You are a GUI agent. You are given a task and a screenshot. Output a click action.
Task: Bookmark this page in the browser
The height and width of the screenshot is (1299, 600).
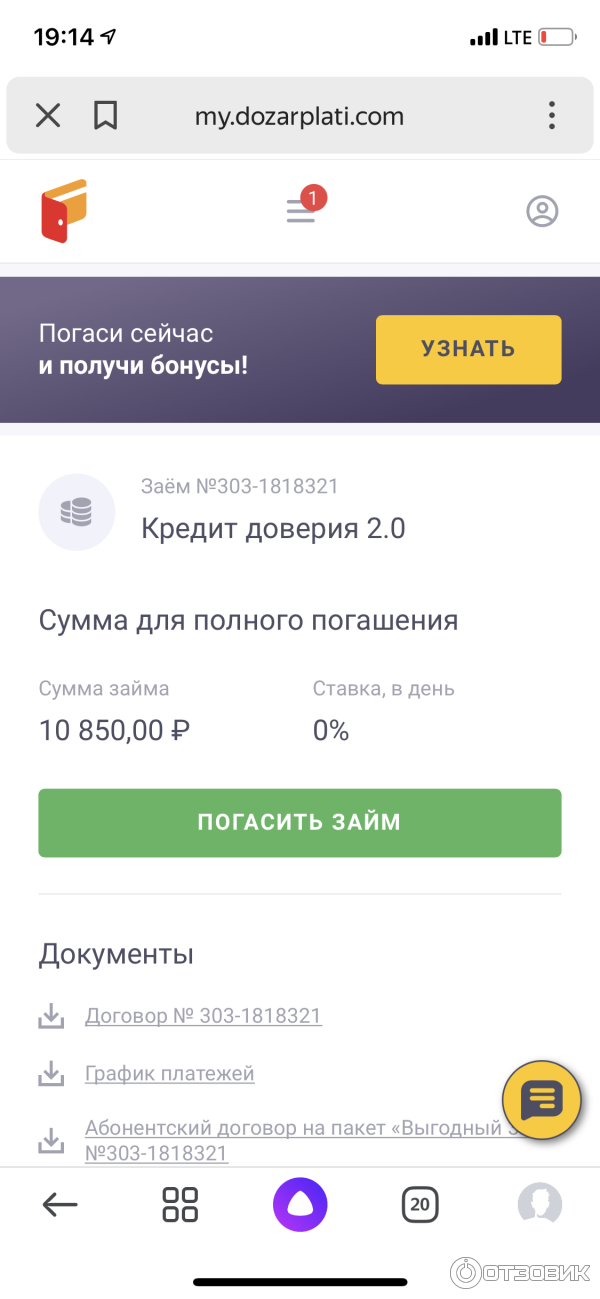tap(105, 116)
